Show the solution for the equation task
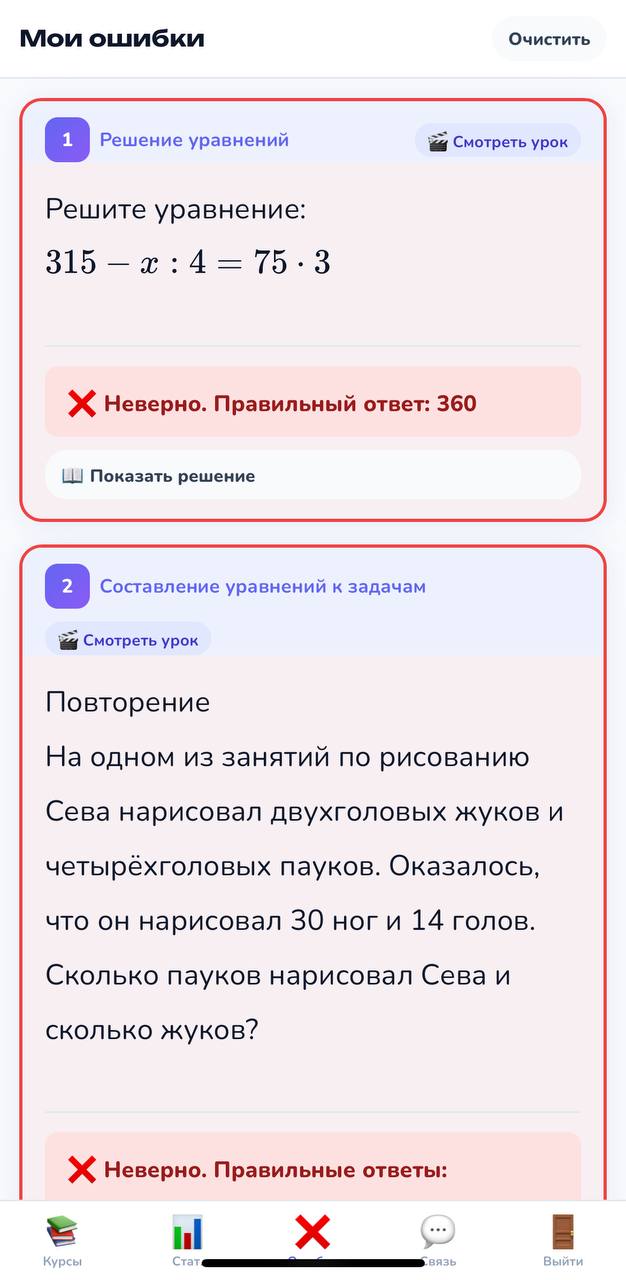The image size is (626, 1280). tap(312, 476)
